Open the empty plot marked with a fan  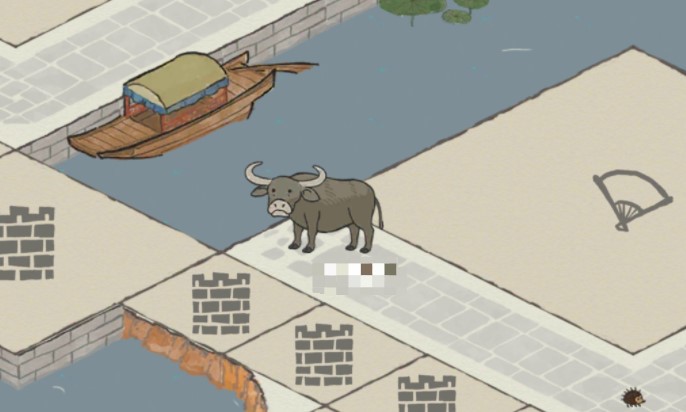pos(623,199)
